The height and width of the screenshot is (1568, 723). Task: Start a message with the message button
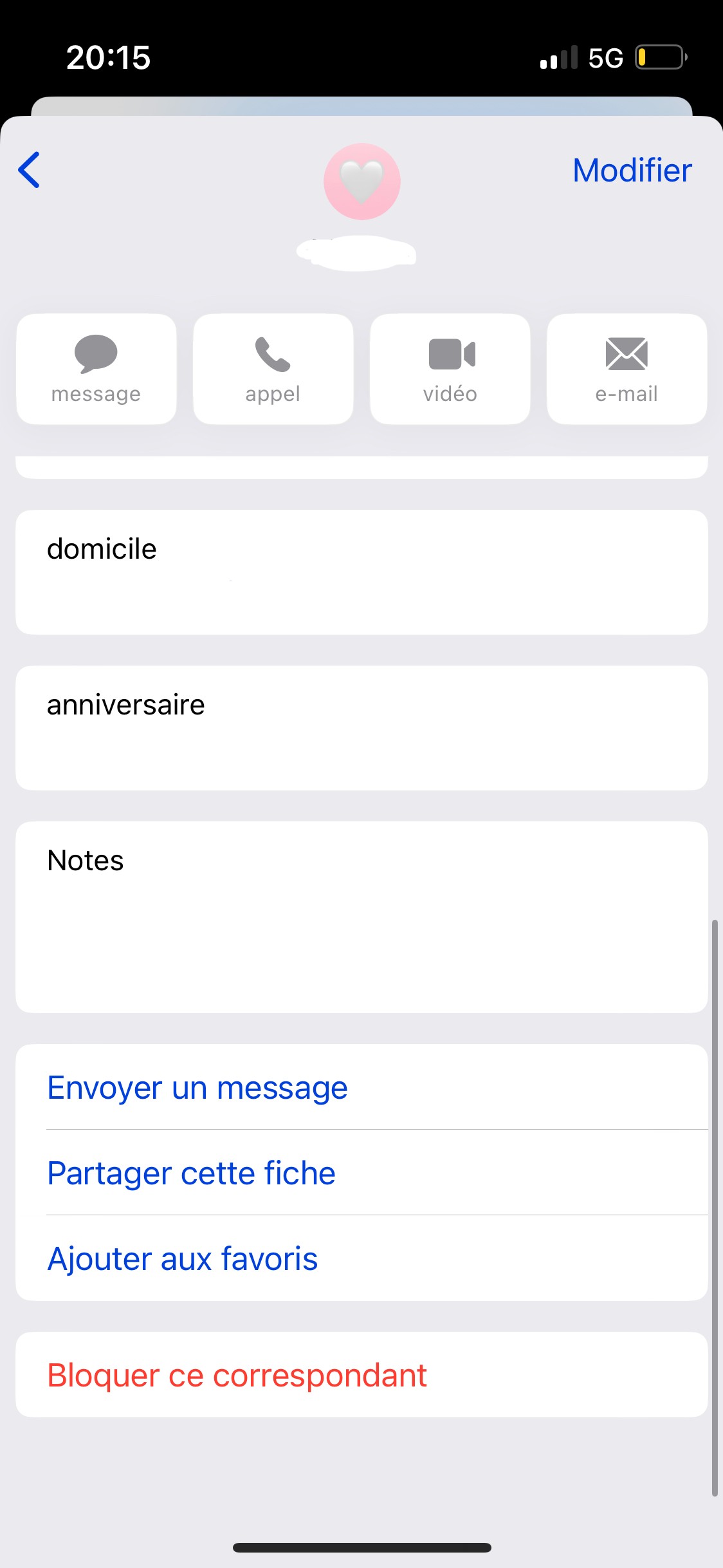pos(96,369)
